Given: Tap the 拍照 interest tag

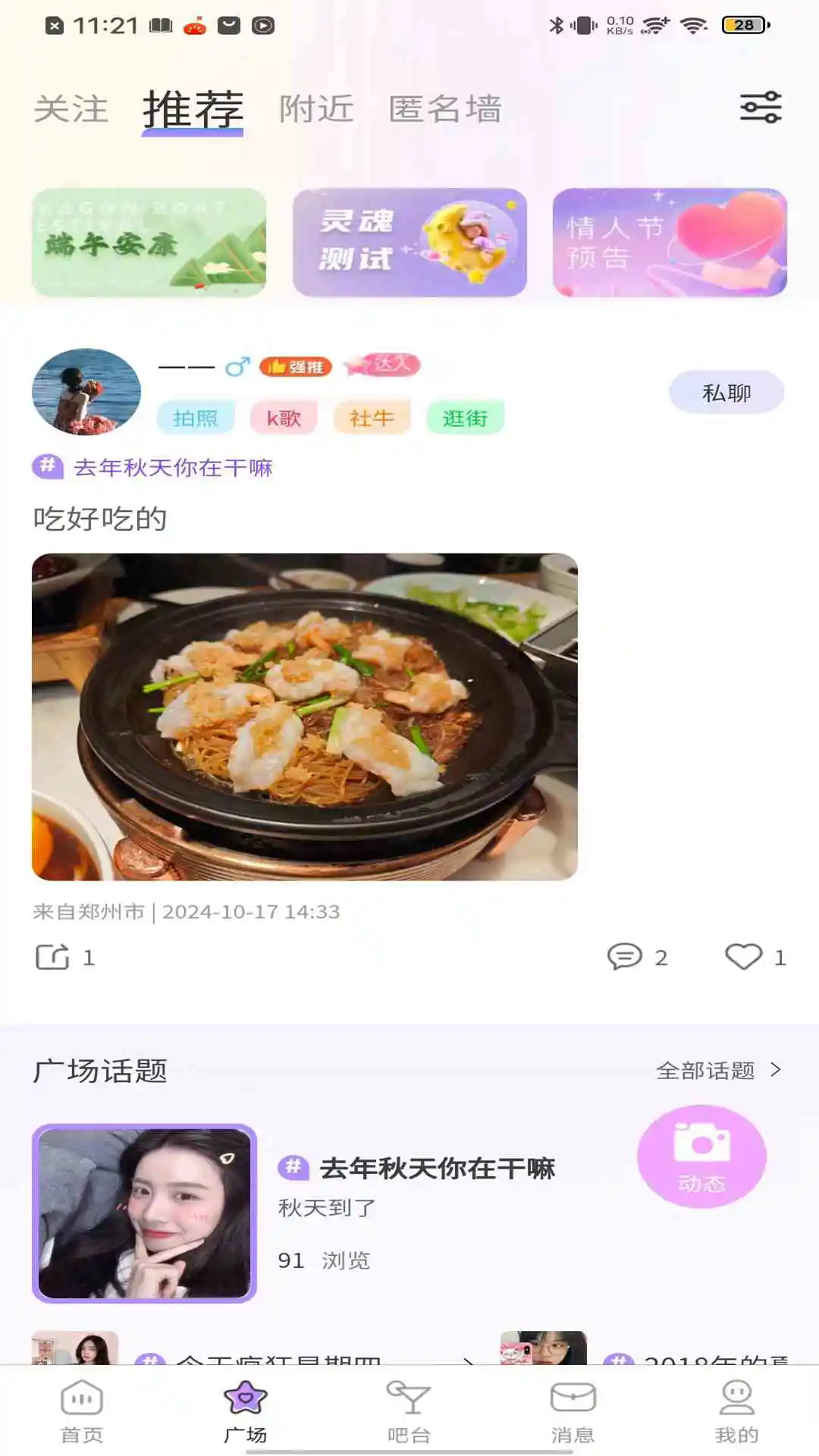Looking at the screenshot, I should (x=195, y=417).
